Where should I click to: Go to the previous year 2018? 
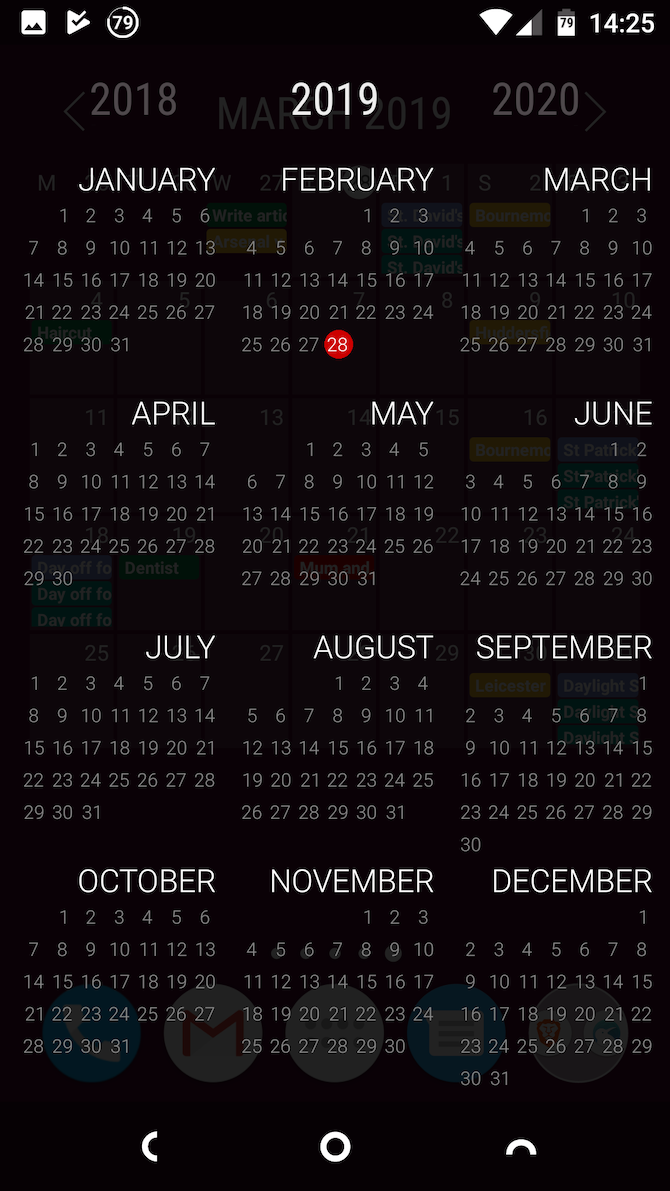click(x=134, y=100)
